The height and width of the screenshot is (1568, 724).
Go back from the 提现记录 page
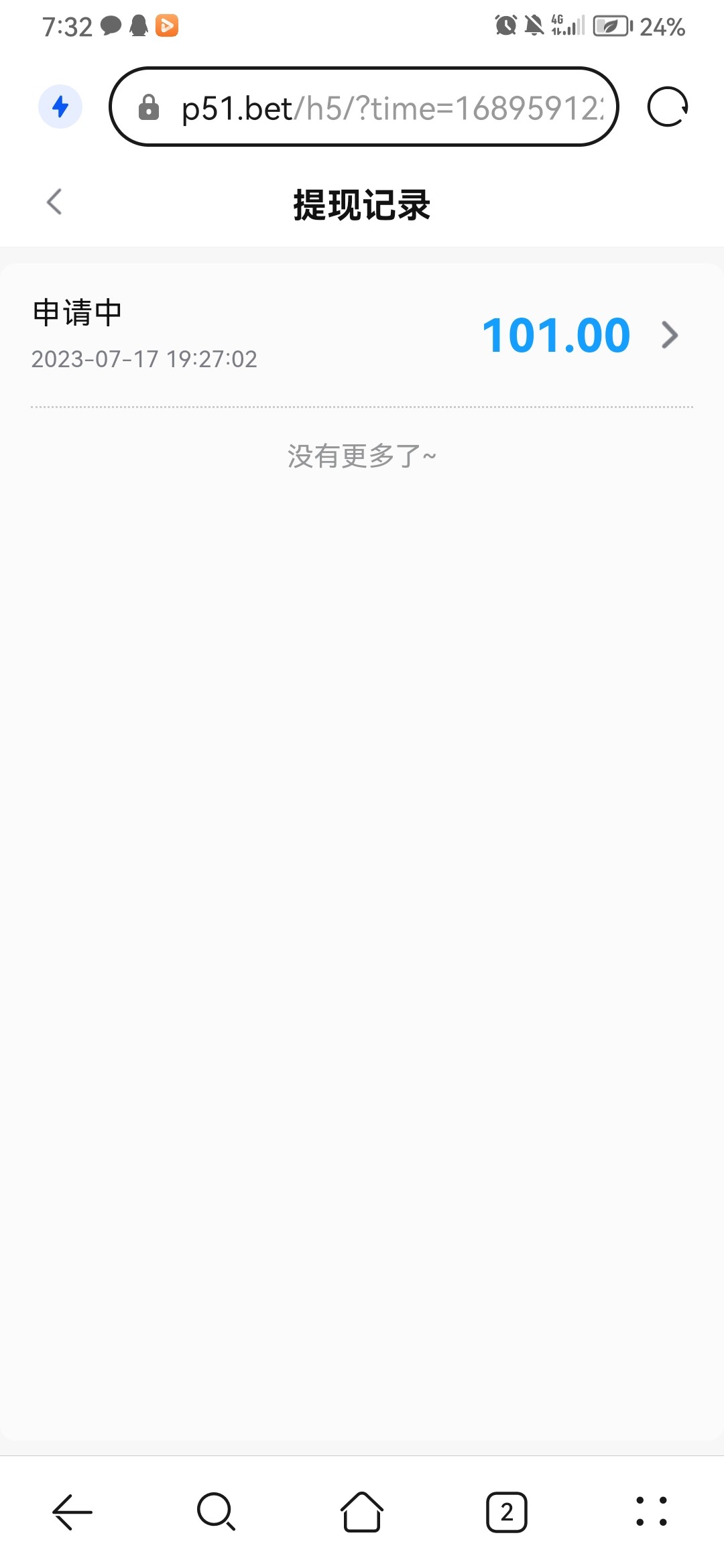(54, 202)
